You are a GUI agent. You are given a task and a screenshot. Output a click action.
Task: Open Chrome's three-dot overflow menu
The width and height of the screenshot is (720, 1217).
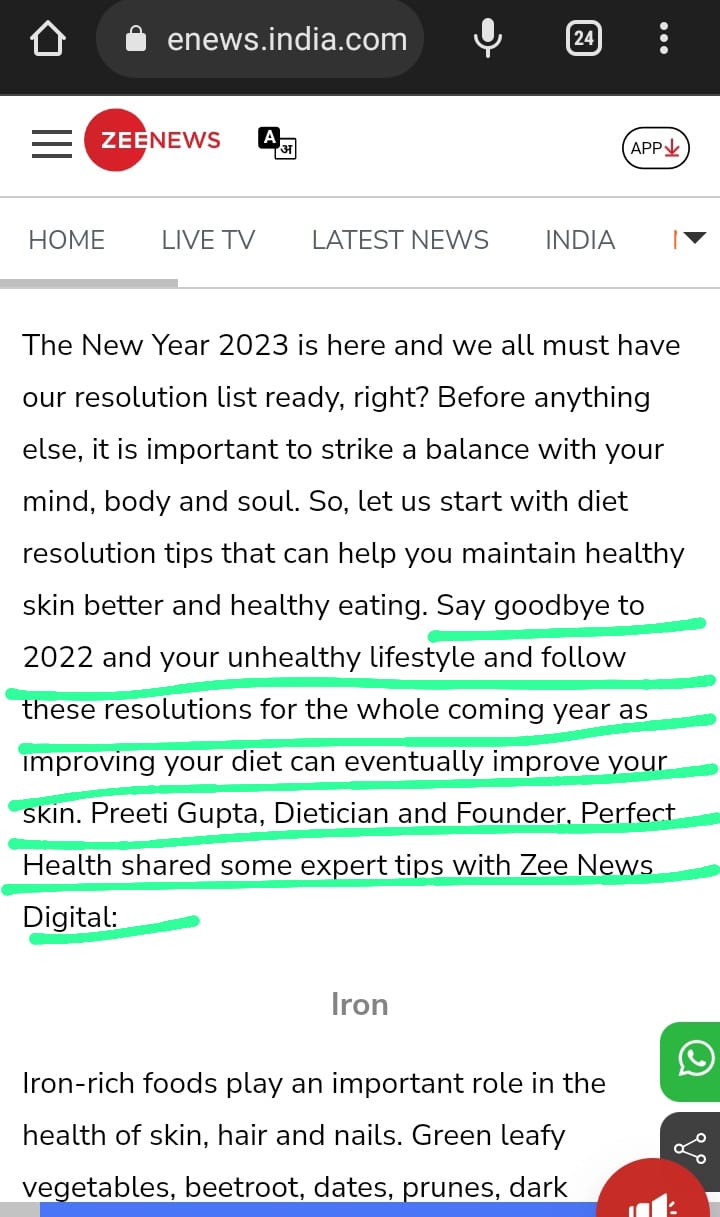pos(663,38)
